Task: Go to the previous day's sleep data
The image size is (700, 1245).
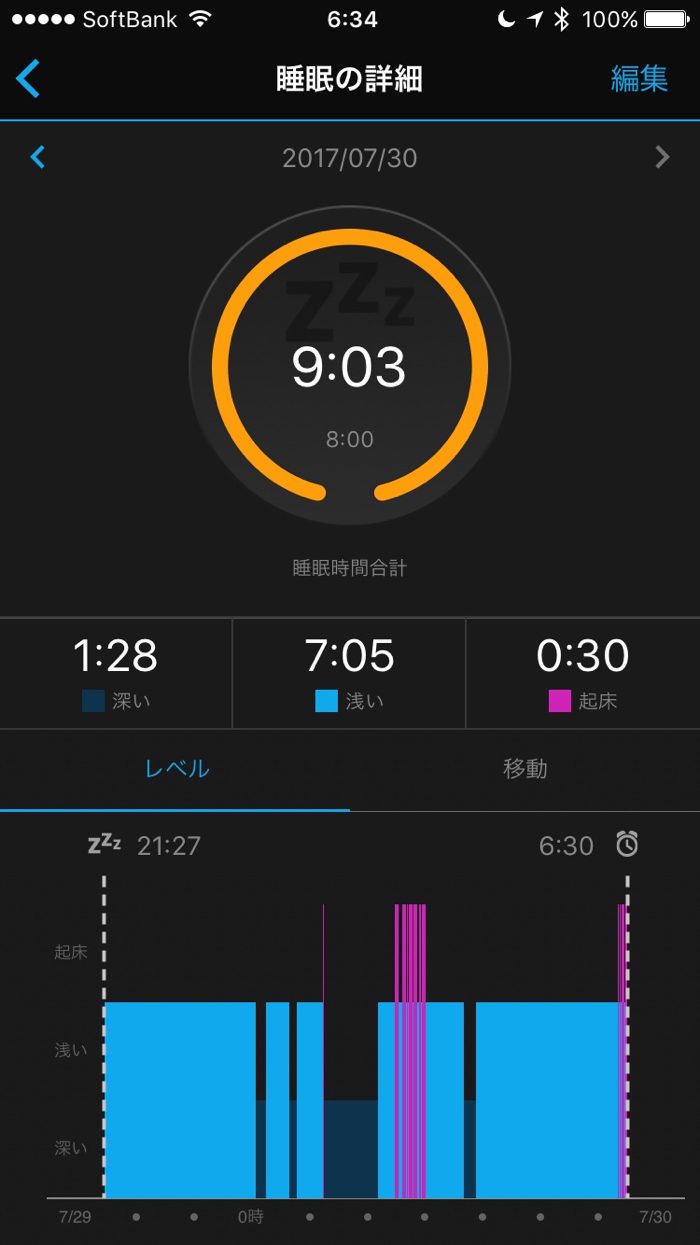Action: coord(38,157)
